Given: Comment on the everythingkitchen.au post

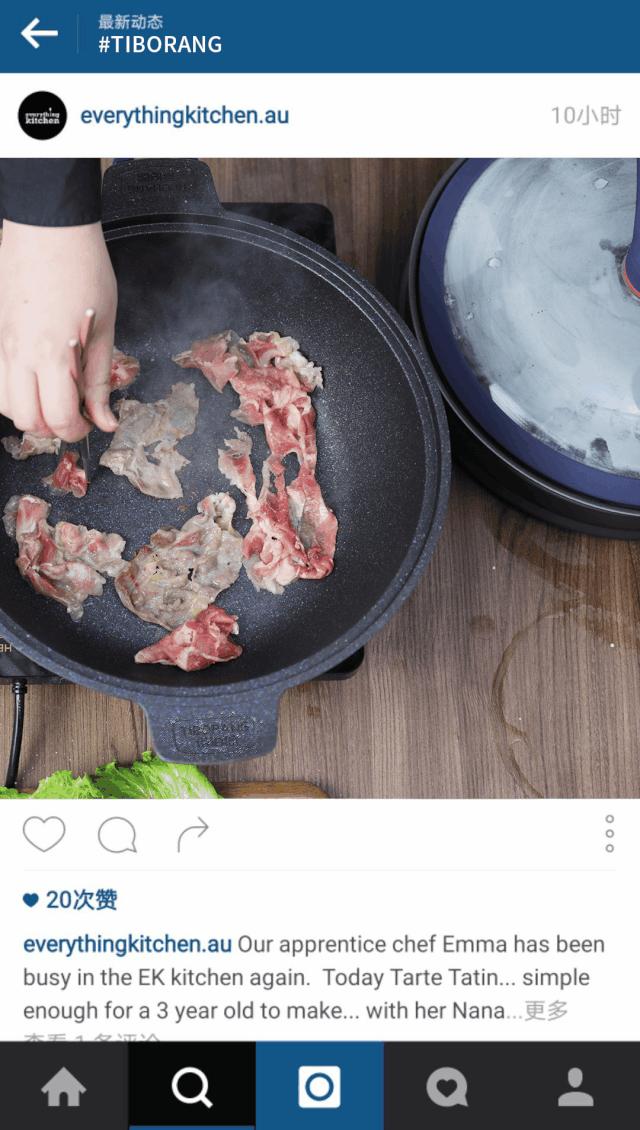Looking at the screenshot, I should [117, 834].
